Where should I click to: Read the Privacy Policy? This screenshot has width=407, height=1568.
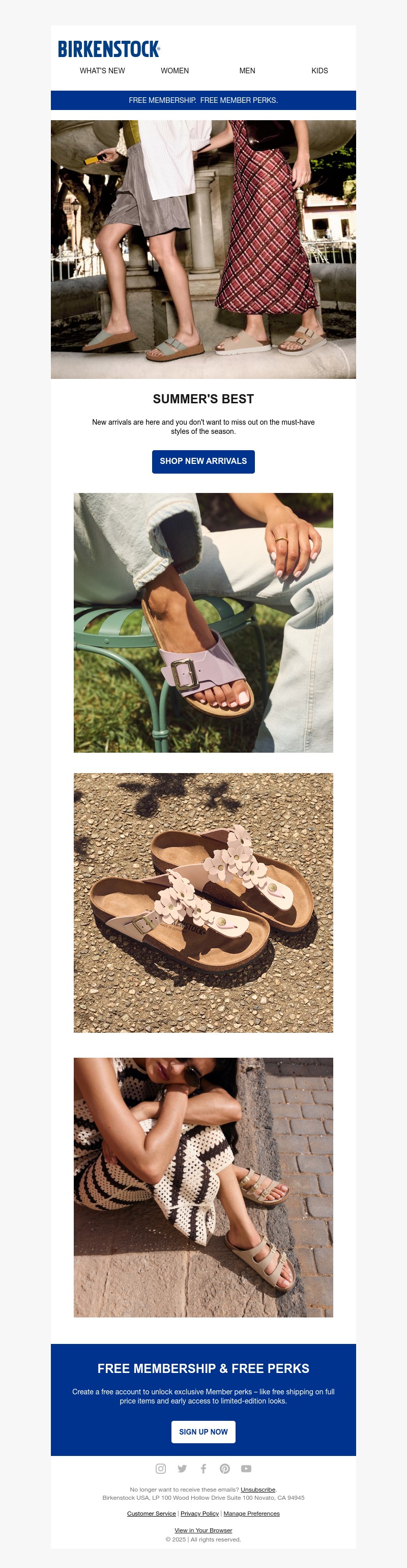(x=199, y=1513)
